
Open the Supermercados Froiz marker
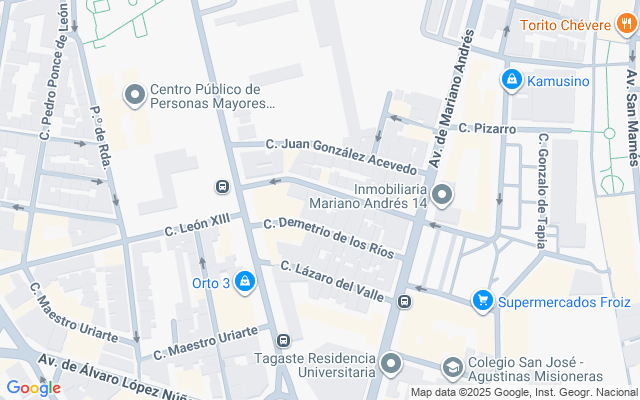pos(483,300)
